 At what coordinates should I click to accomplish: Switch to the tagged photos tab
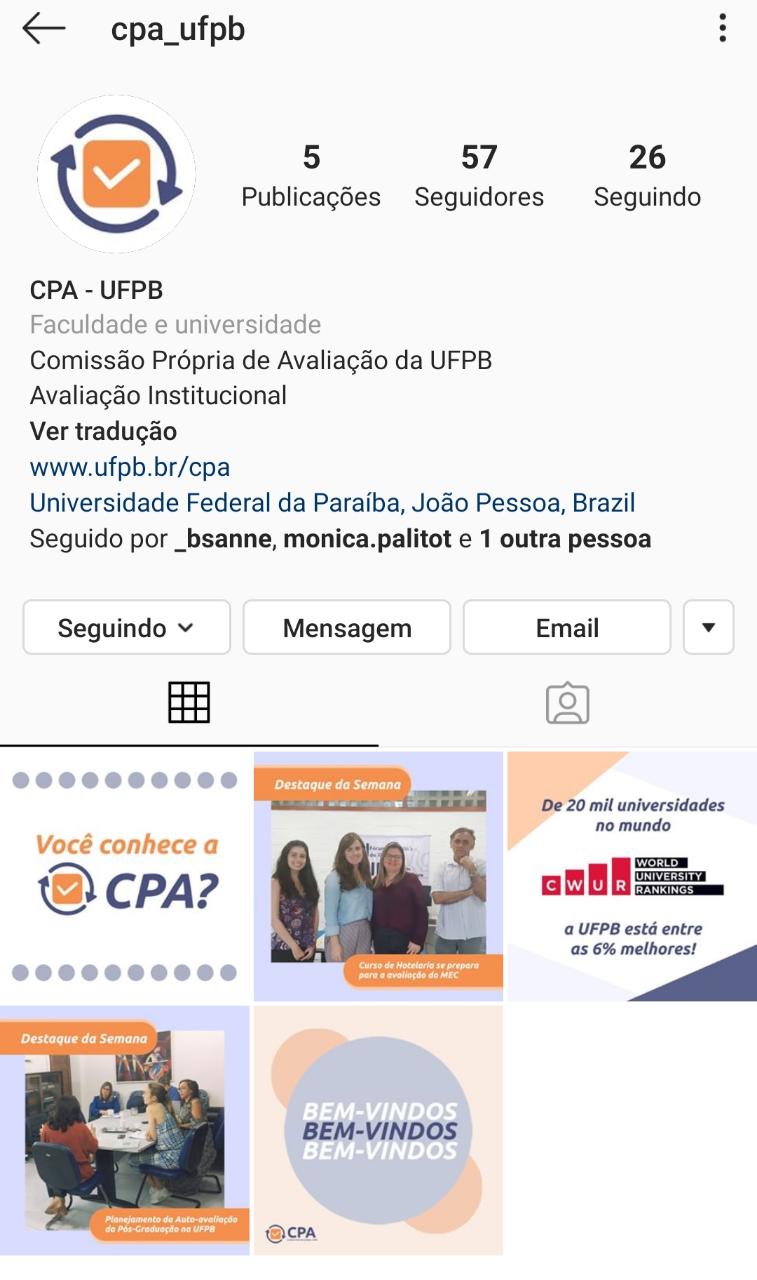567,703
